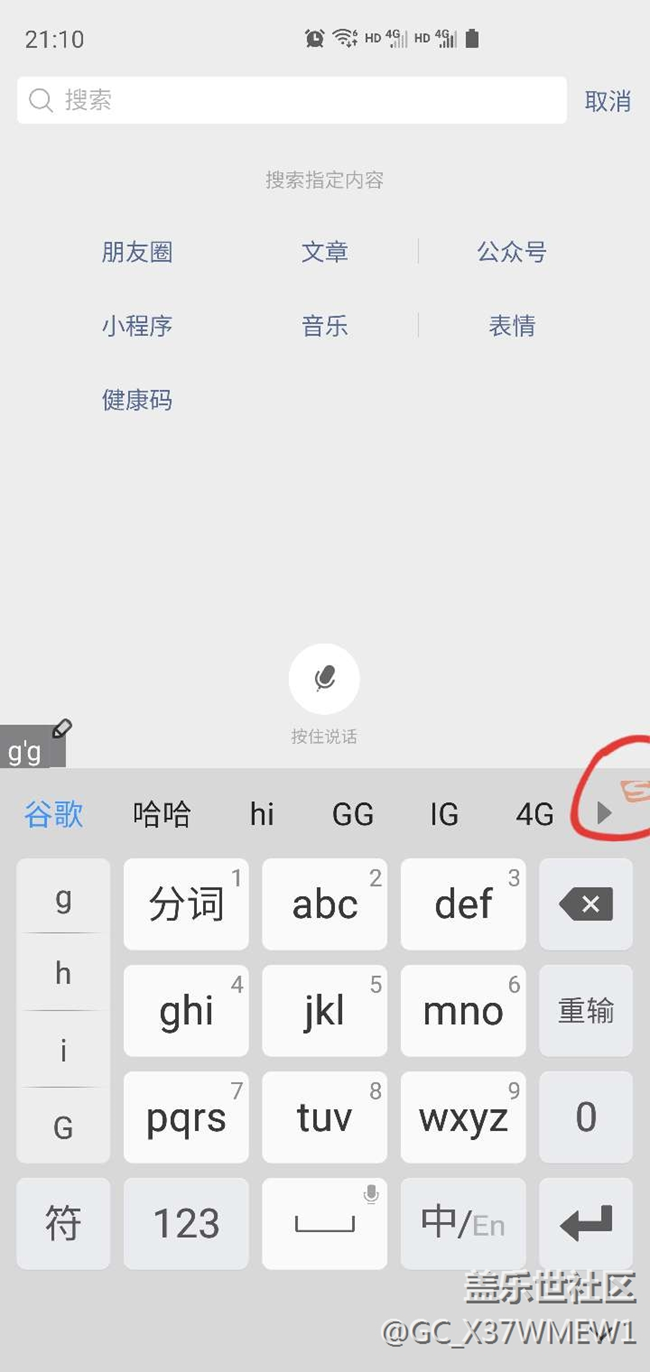Search in 音乐 category
This screenshot has height=1372, width=650.
pyautogui.click(x=325, y=326)
